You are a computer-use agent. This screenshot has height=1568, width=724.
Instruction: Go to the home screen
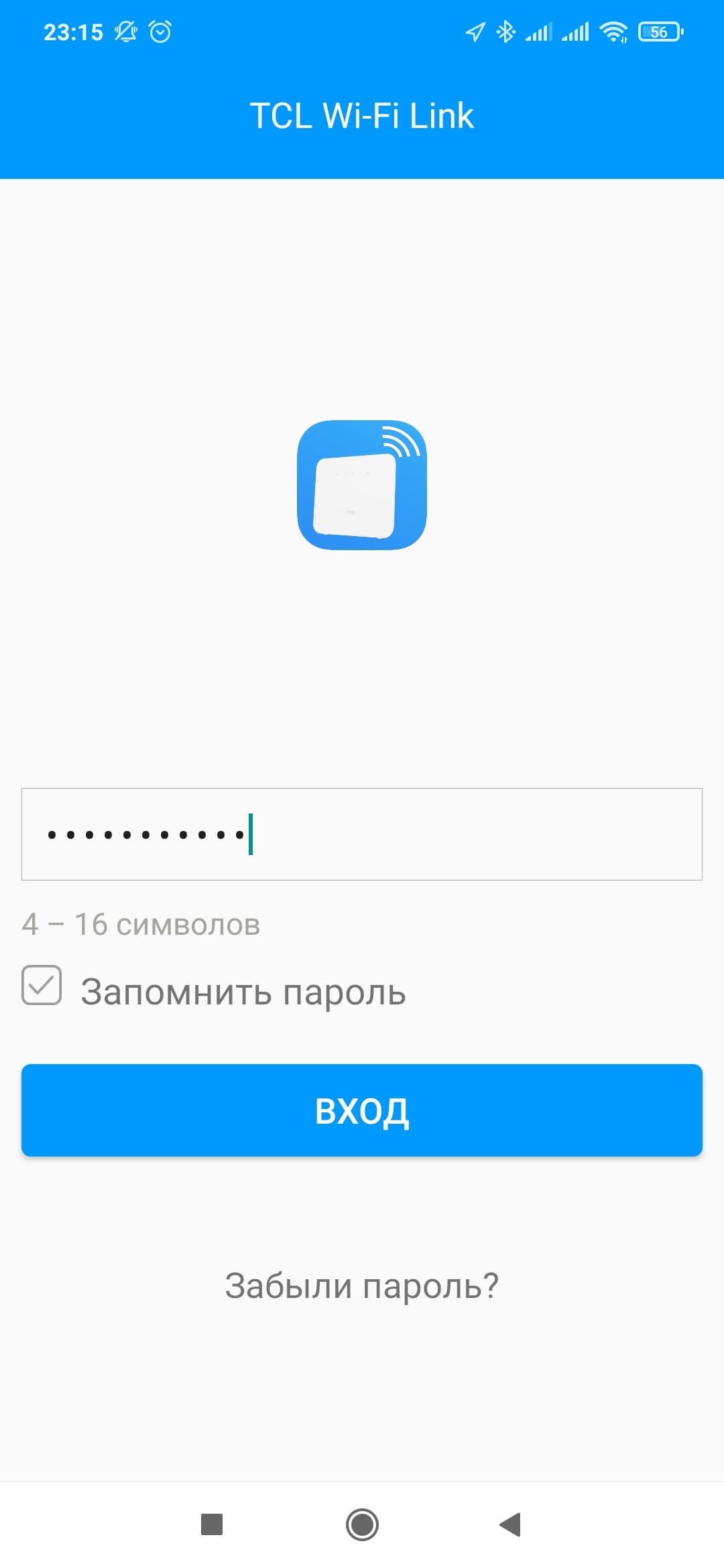click(362, 1524)
